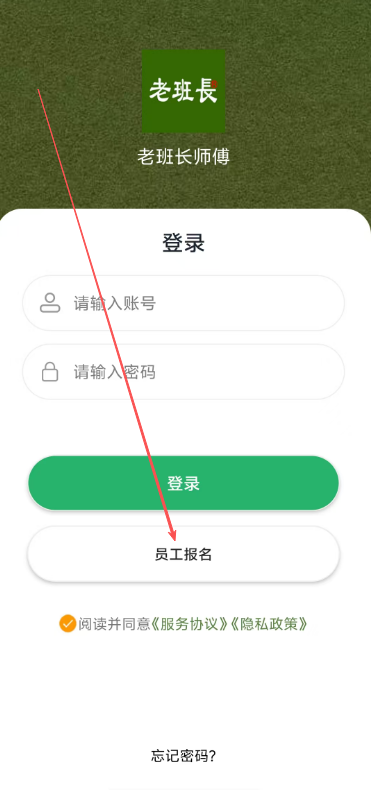This screenshot has height=790, width=371.
Task: Open the 《隐私政策》 link
Action: (x=269, y=624)
